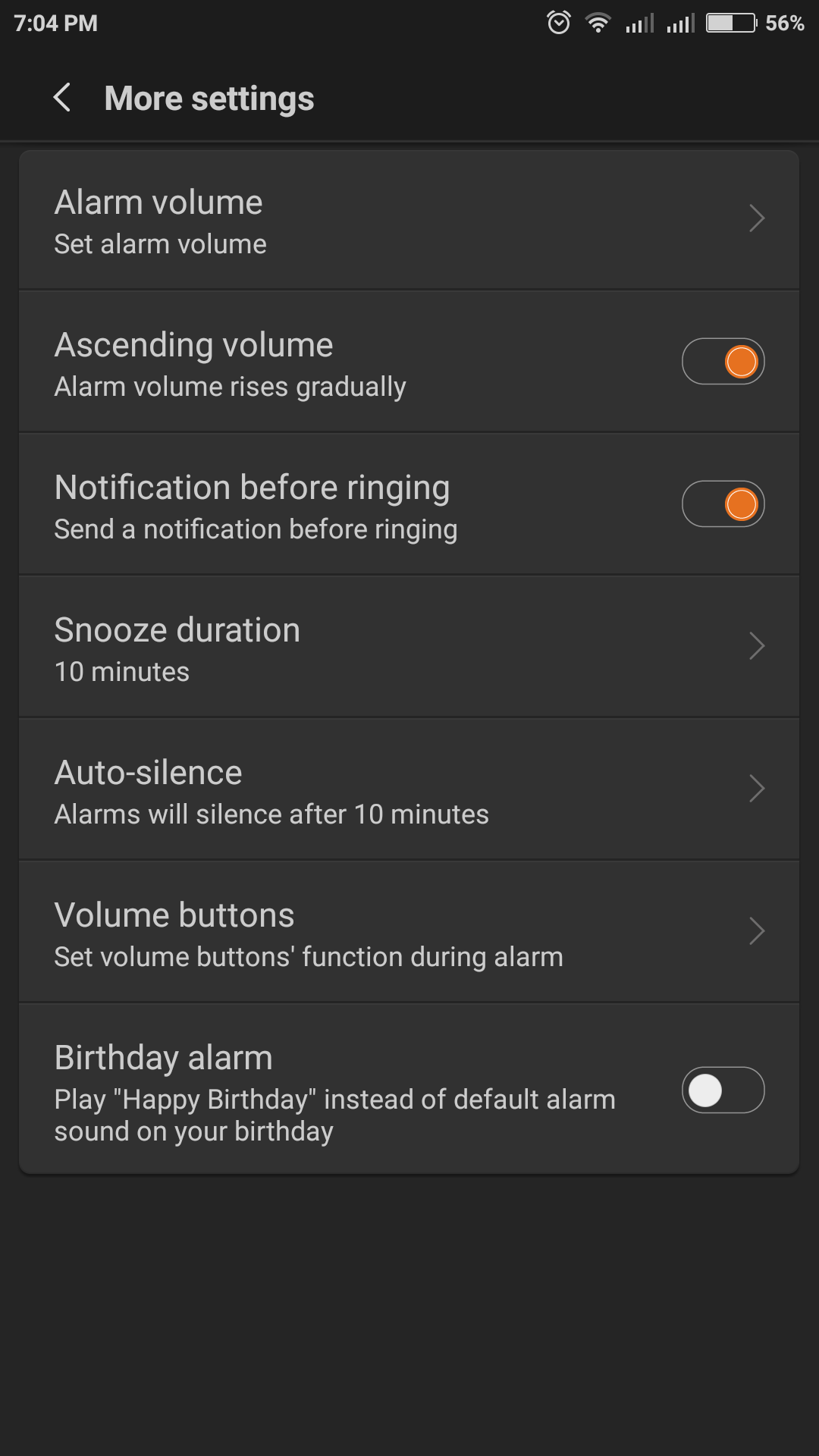Open Snooze duration options
The width and height of the screenshot is (819, 1456).
(409, 647)
